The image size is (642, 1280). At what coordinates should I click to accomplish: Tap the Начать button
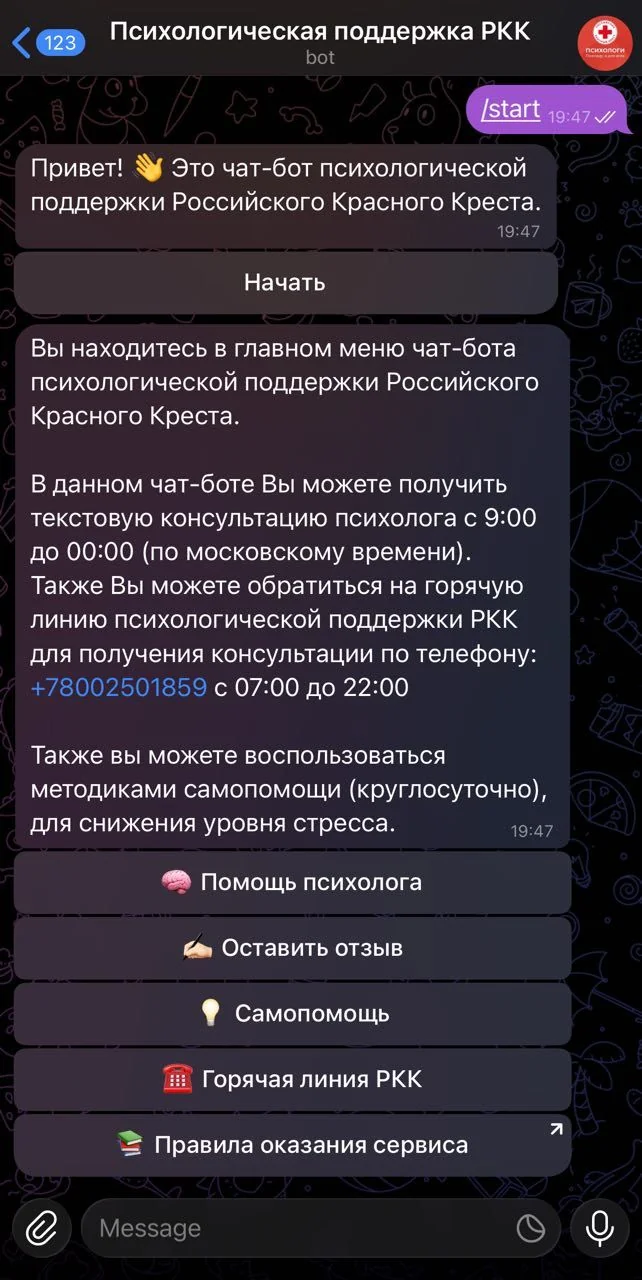(x=285, y=283)
